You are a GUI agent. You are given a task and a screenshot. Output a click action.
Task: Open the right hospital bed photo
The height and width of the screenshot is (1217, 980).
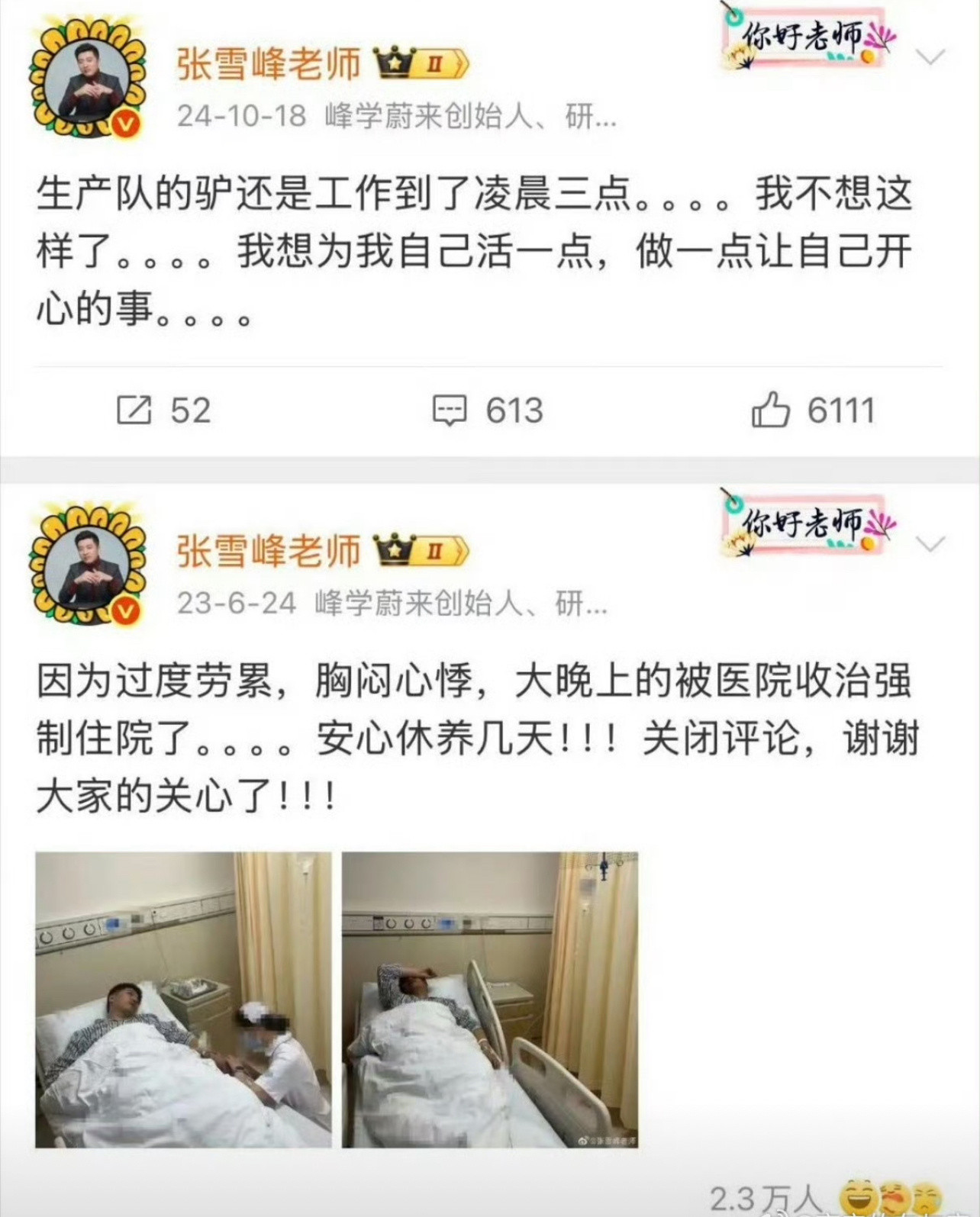tap(488, 1000)
